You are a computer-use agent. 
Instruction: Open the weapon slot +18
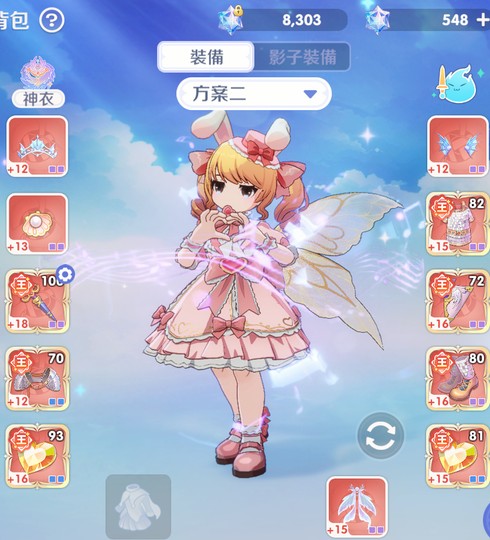pyautogui.click(x=37, y=301)
